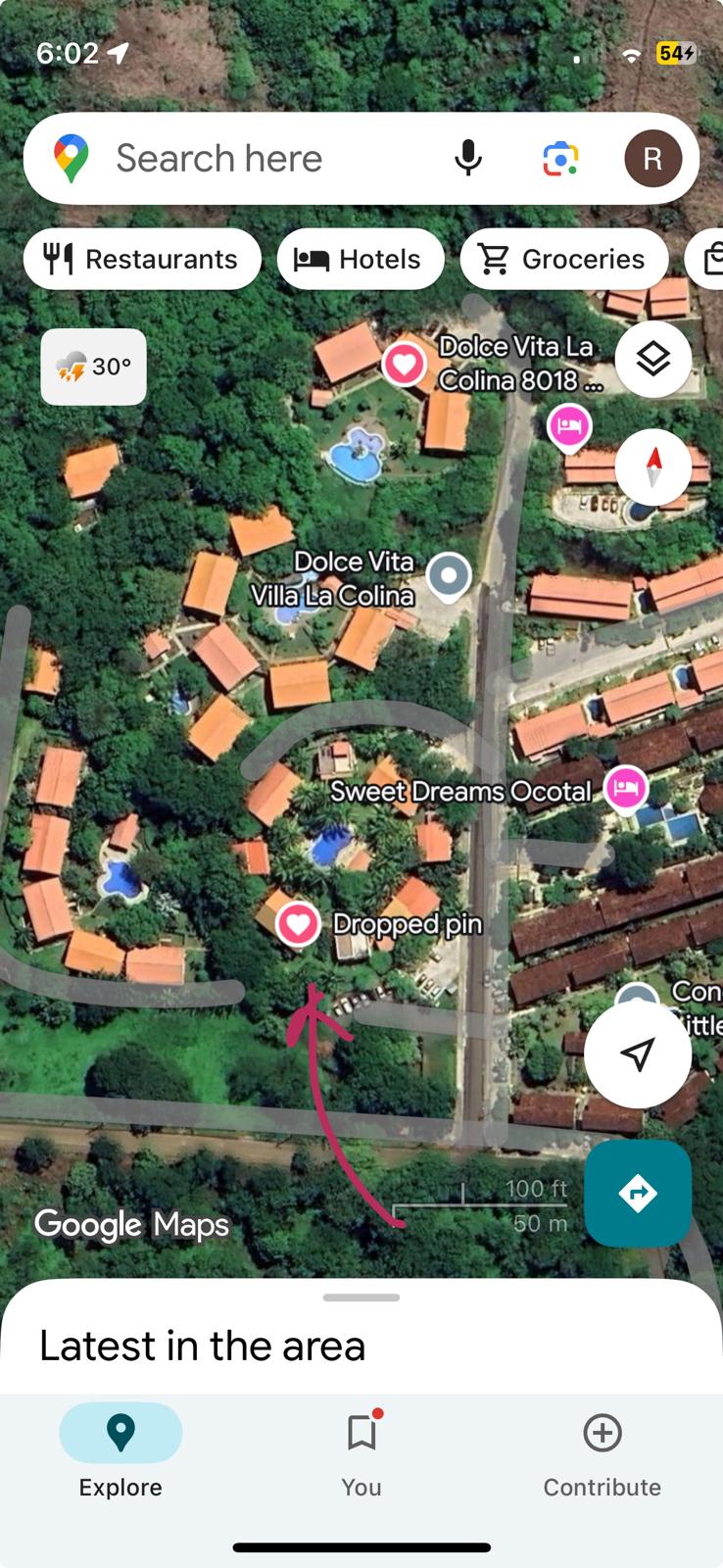Center map on my current location

click(x=638, y=1054)
